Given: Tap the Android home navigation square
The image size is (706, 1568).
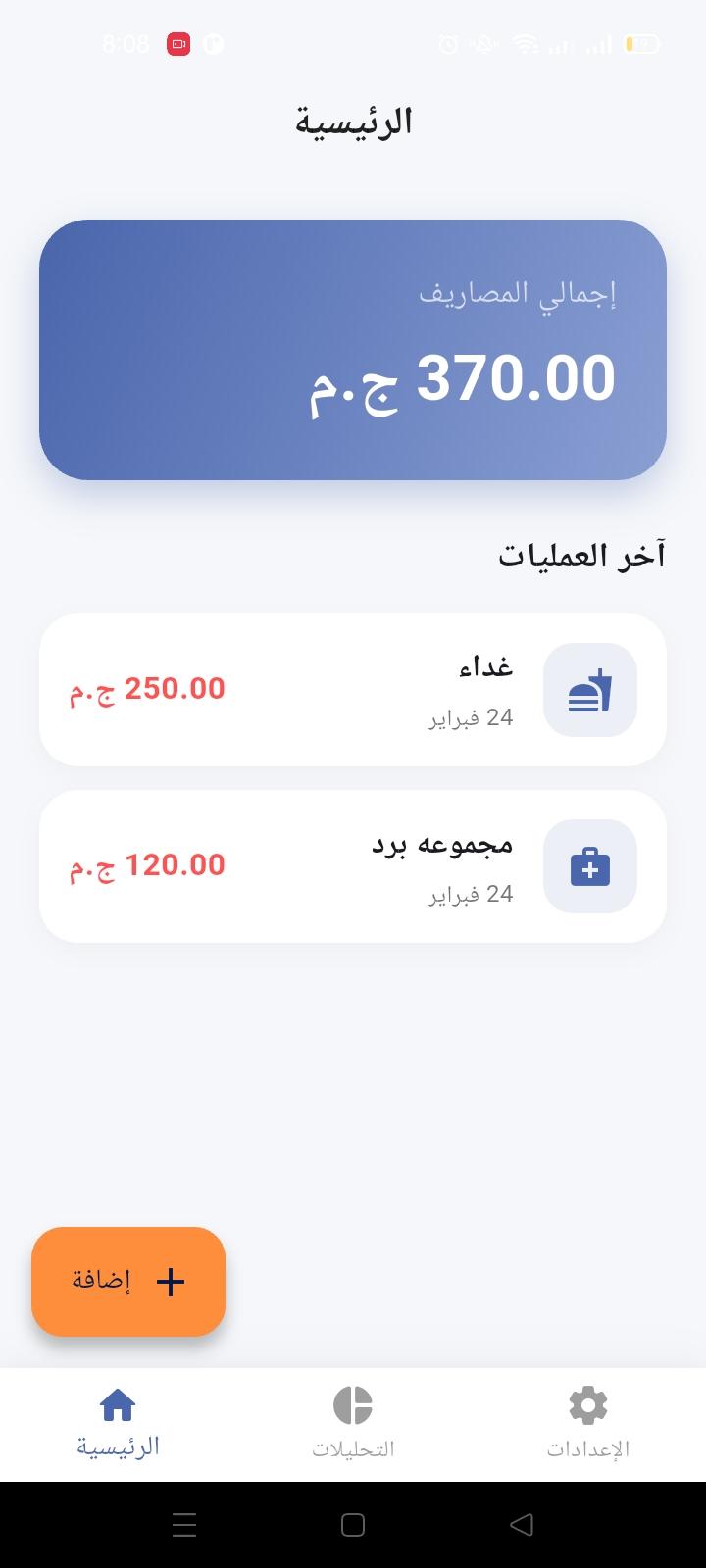Looking at the screenshot, I should (x=352, y=1524).
